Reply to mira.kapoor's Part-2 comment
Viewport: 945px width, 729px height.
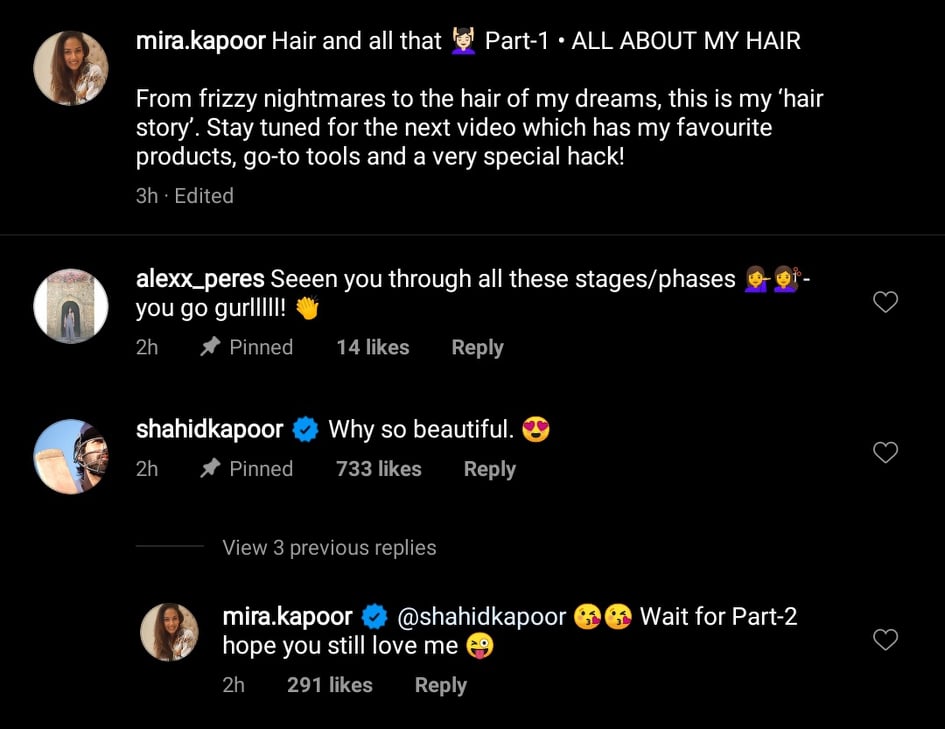(440, 685)
